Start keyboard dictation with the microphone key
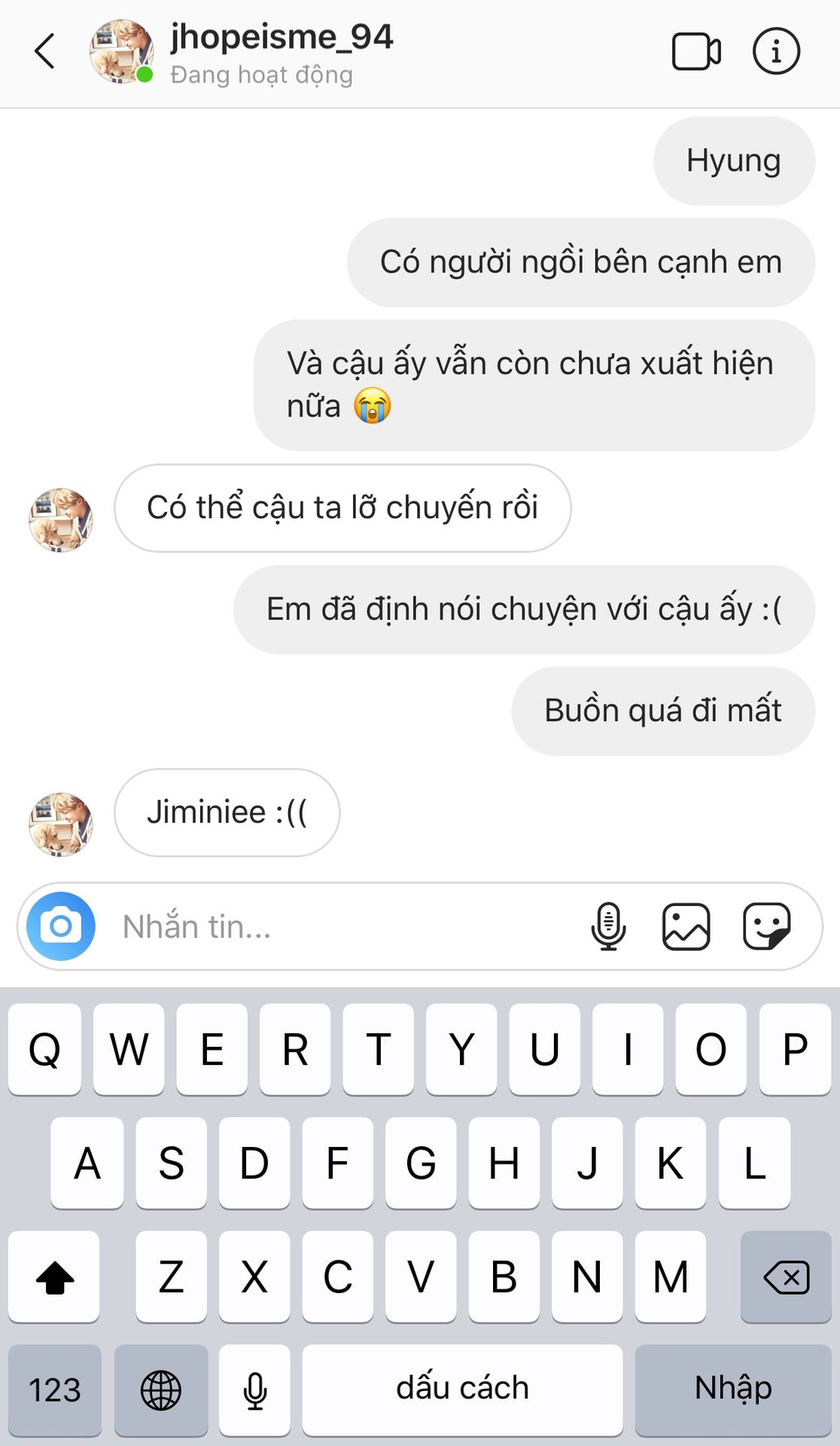This screenshot has width=840, height=1446. coord(255,1389)
